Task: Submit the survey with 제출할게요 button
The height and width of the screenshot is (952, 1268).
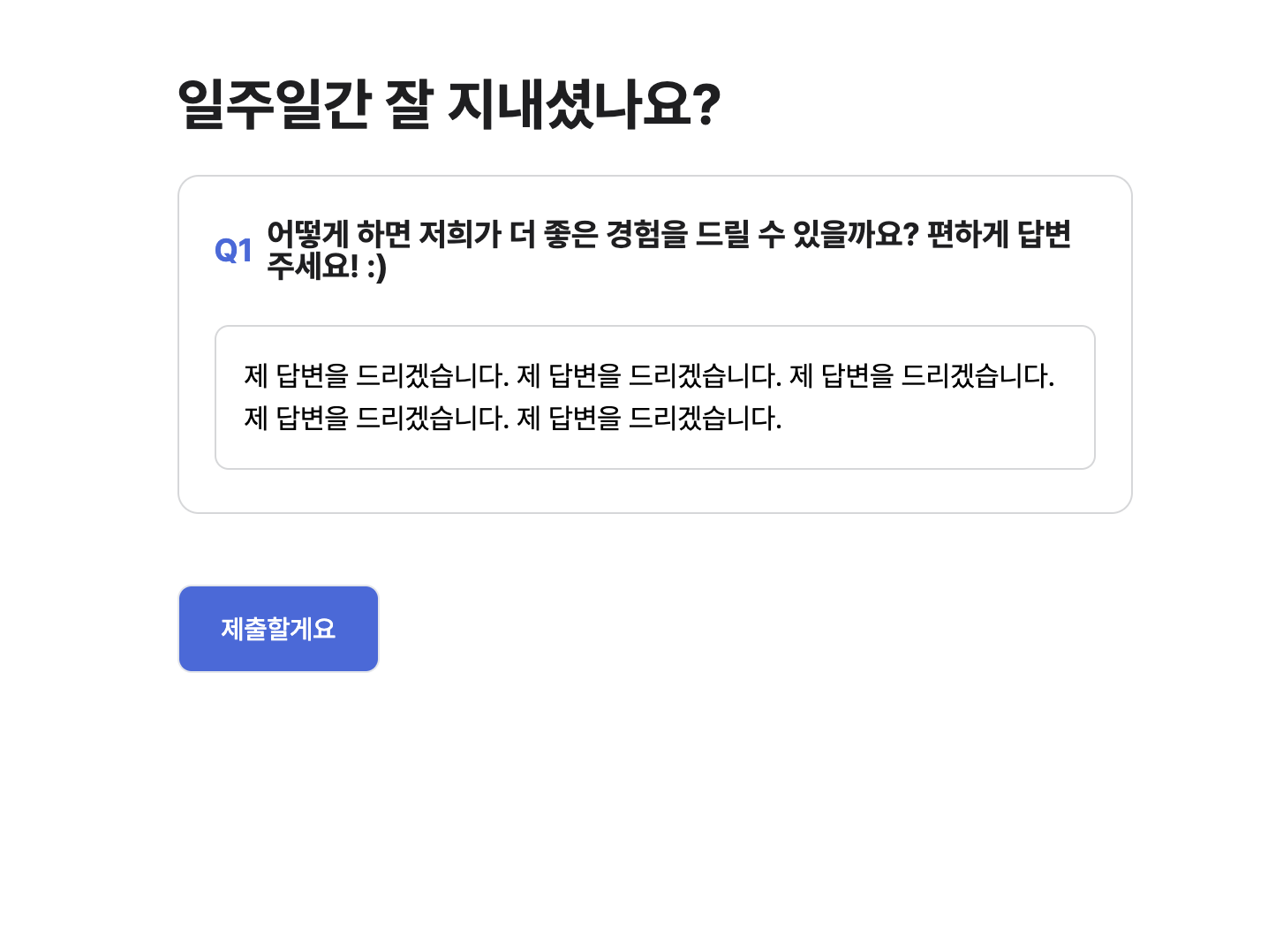Action: [278, 629]
